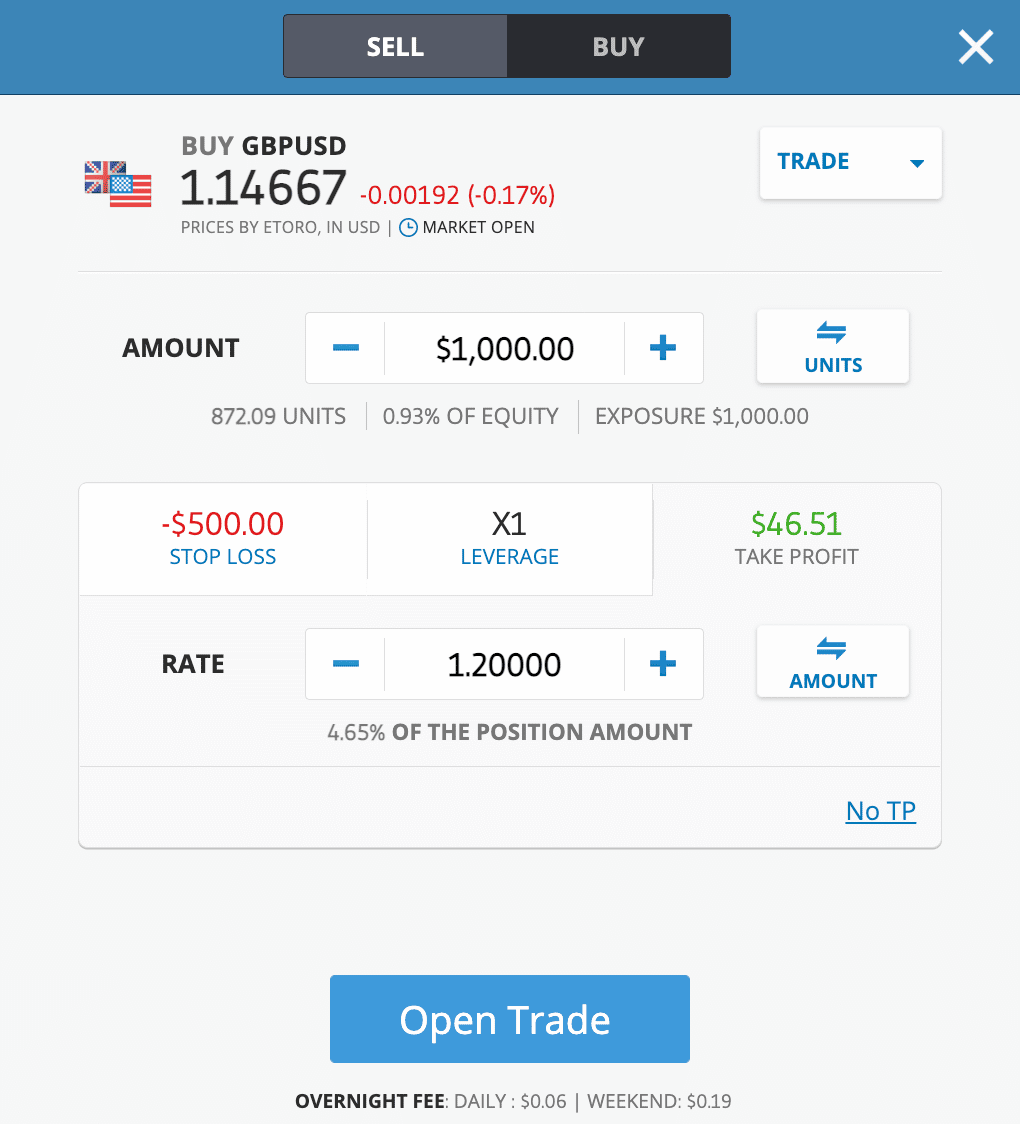Lower the take profit rate
This screenshot has height=1124, width=1020.
345,664
